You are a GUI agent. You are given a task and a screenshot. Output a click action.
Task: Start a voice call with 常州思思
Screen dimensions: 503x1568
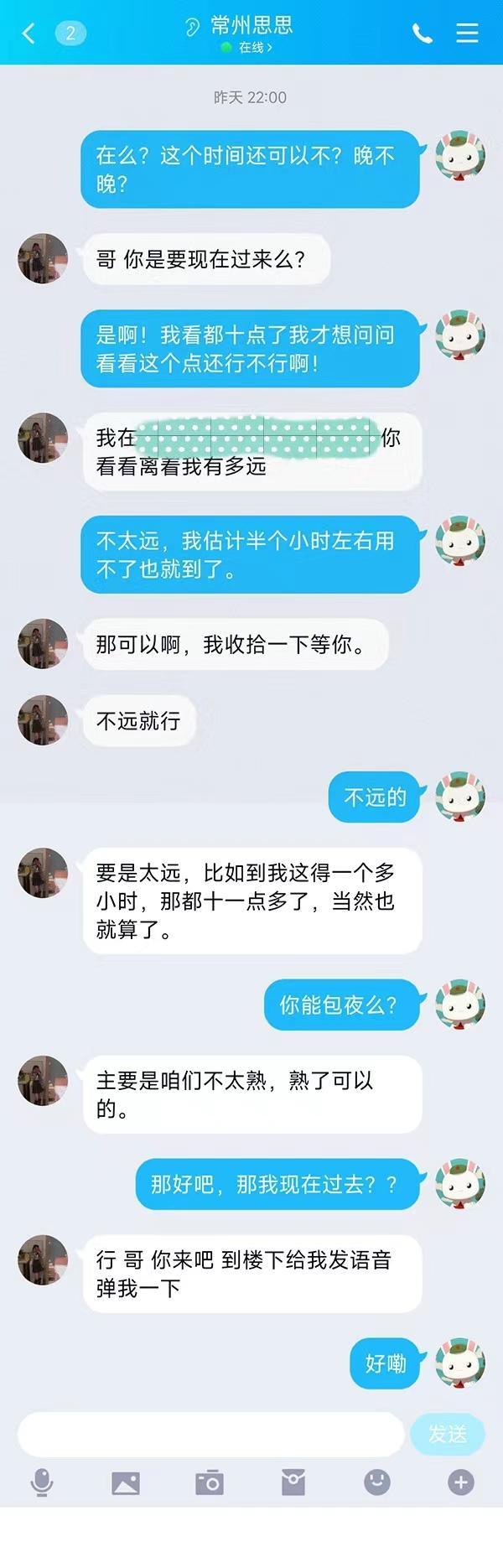(x=423, y=34)
